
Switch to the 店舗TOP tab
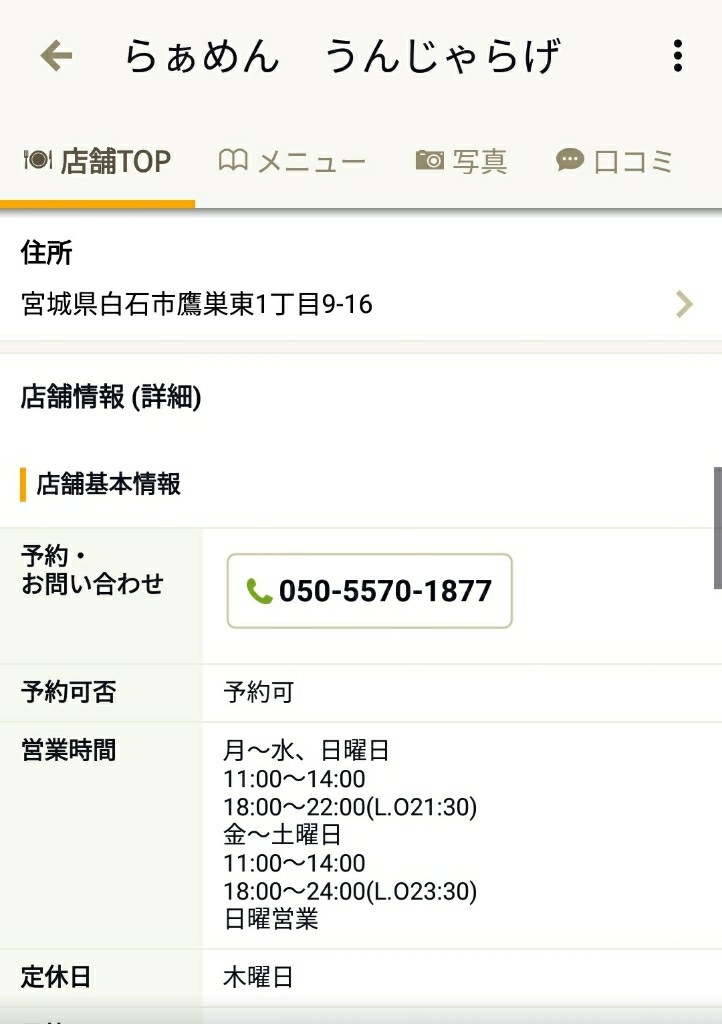(97, 161)
